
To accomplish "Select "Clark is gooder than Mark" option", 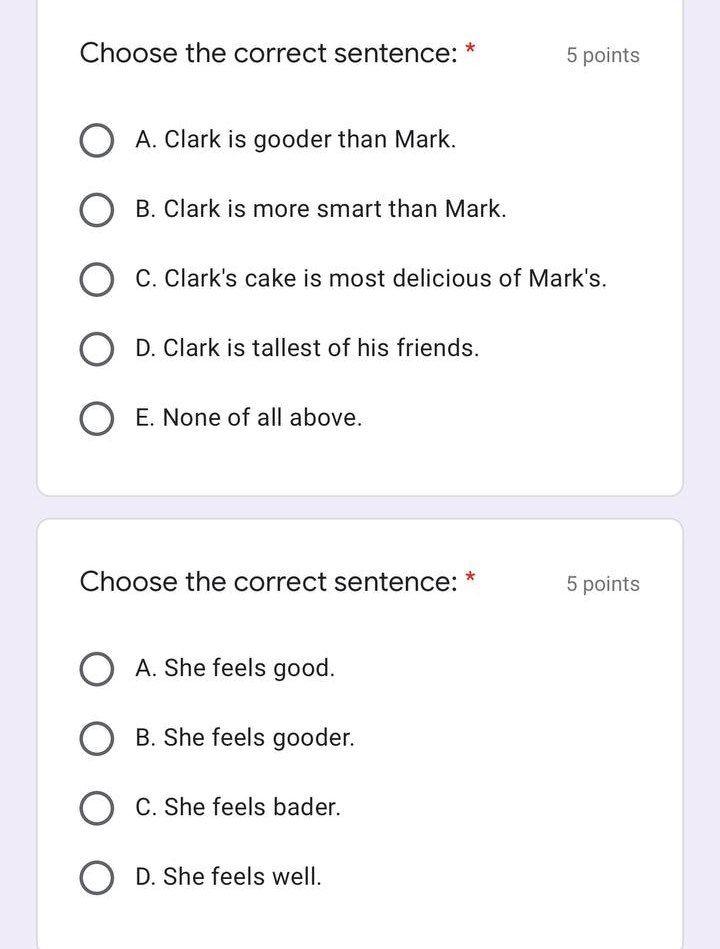I will 95,140.
